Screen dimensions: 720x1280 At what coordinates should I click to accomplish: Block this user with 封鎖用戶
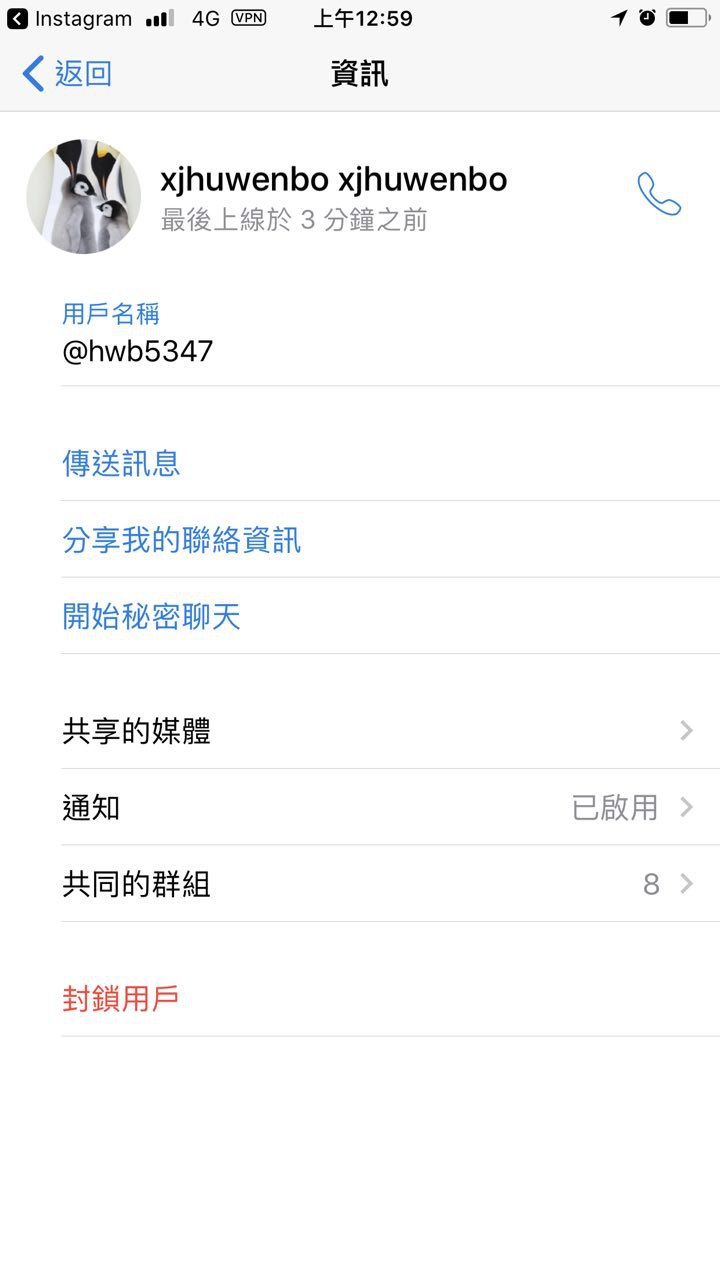pyautogui.click(x=120, y=998)
